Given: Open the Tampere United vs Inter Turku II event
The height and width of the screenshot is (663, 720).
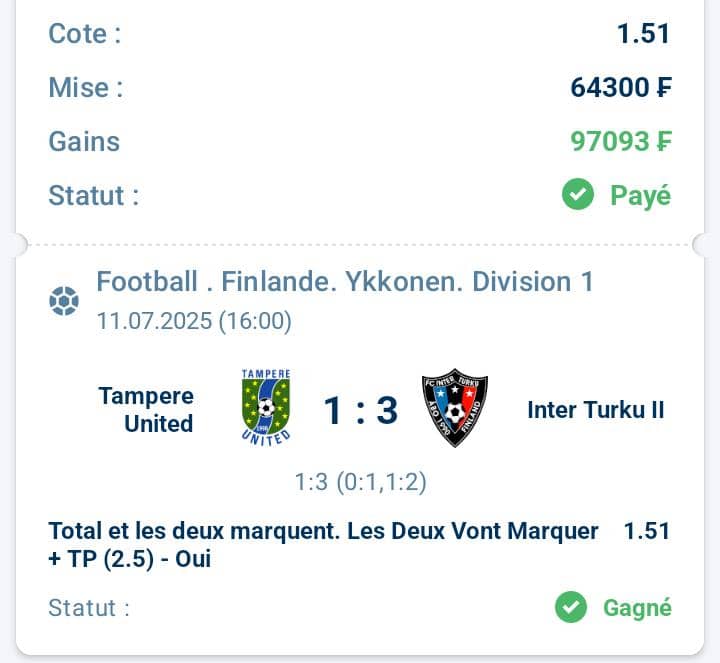Looking at the screenshot, I should [360, 410].
